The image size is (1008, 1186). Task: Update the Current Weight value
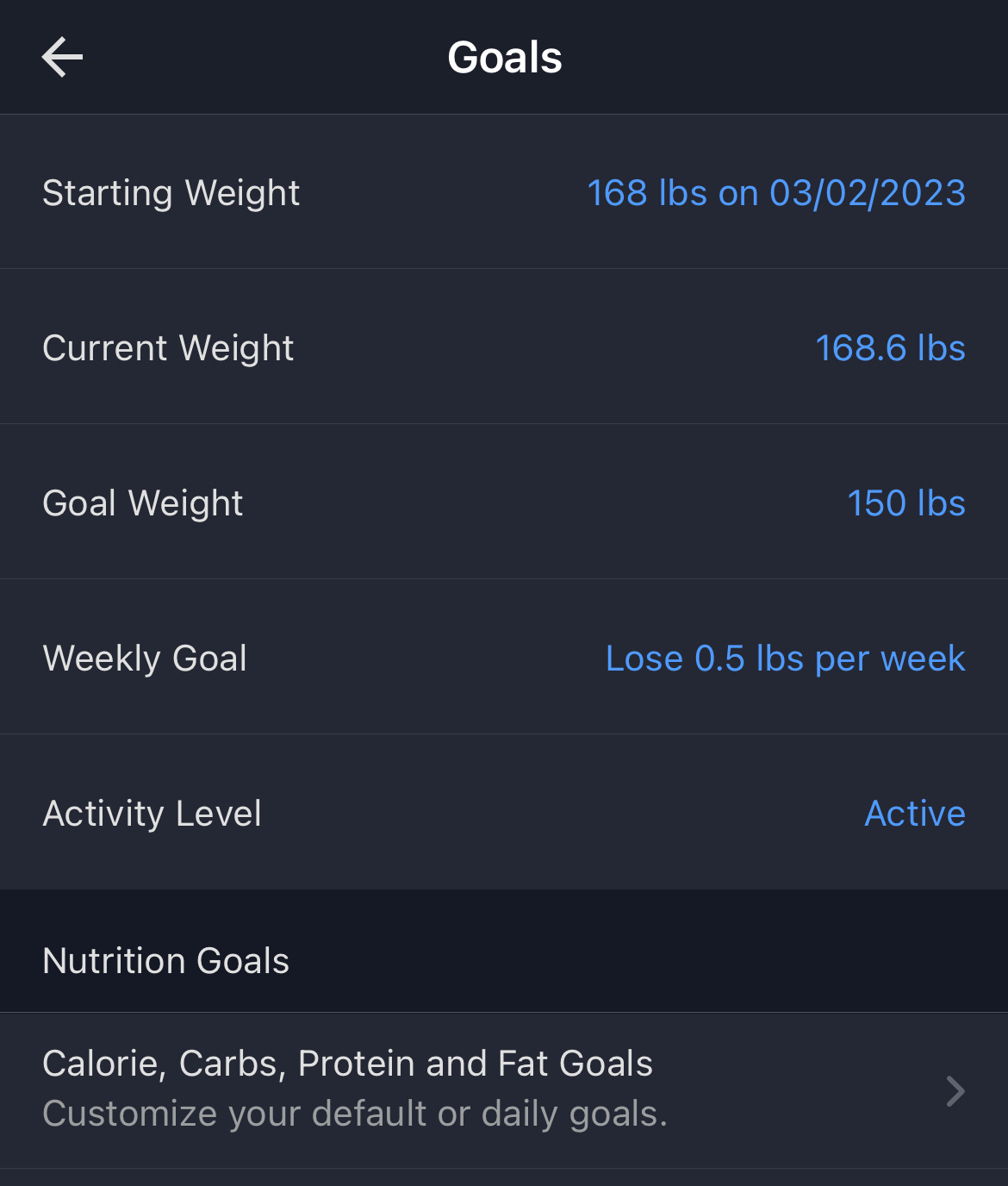coord(889,348)
